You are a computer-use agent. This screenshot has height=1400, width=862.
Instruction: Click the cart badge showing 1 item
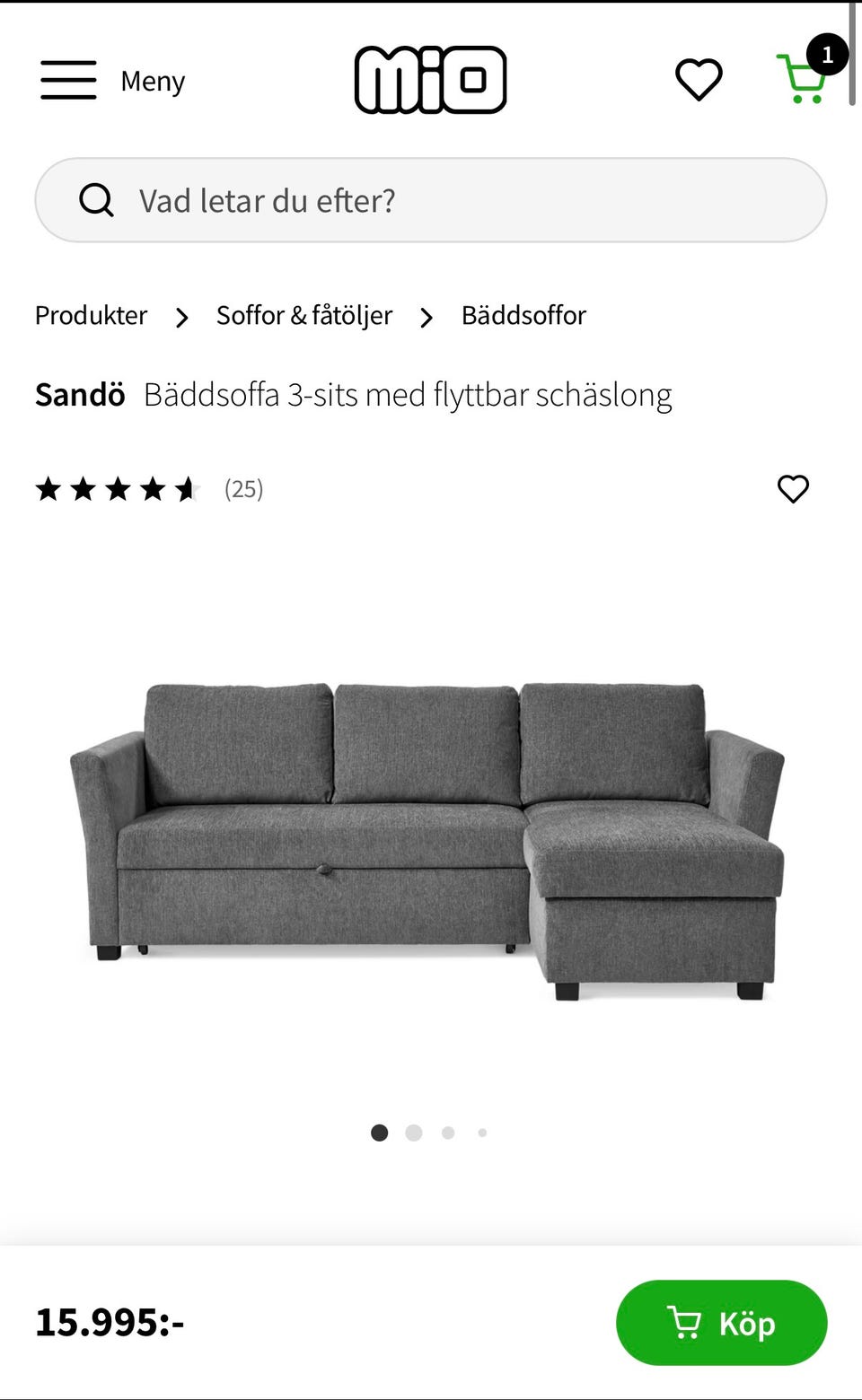[x=828, y=55]
